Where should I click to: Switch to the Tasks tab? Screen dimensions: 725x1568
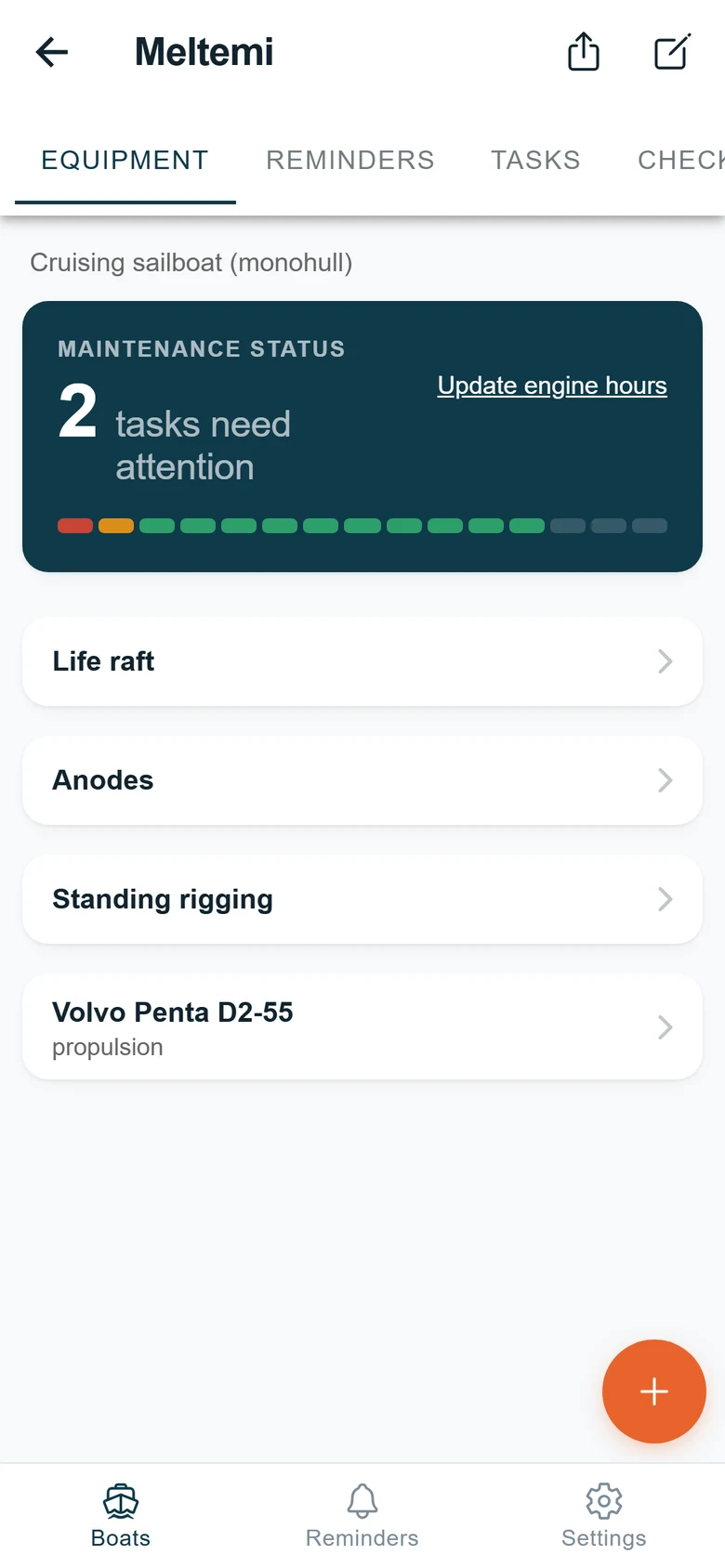[x=535, y=161]
